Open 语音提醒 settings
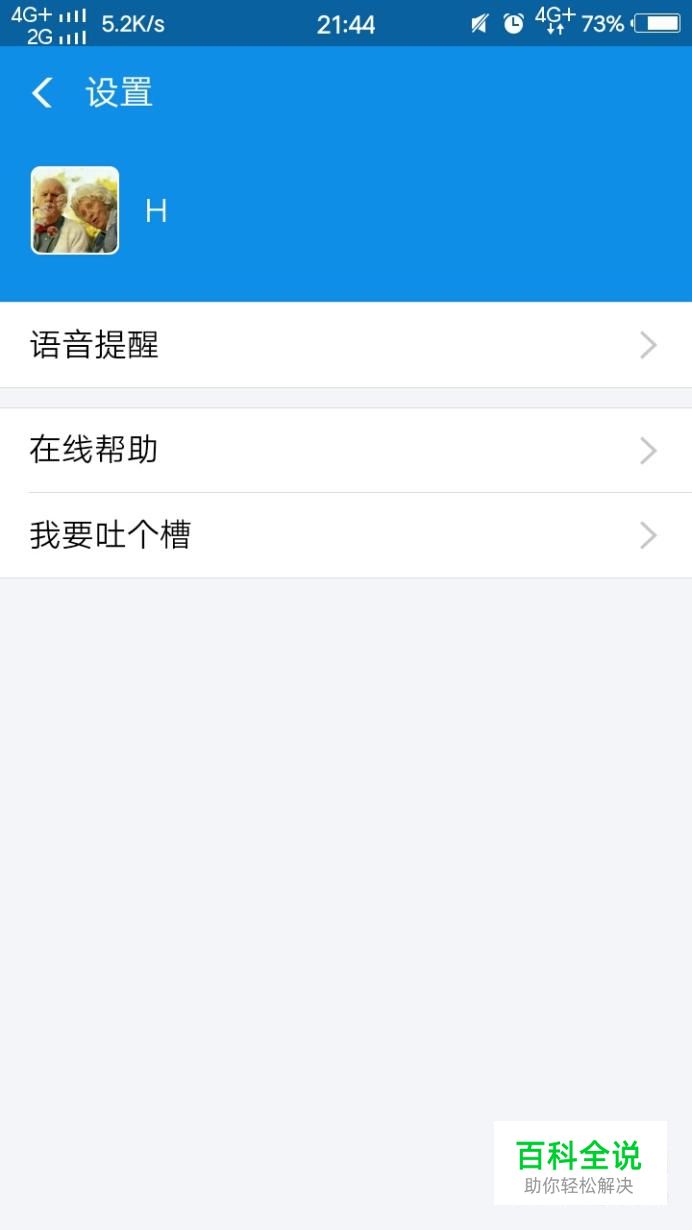Viewport: 692px width, 1230px height. 345,345
